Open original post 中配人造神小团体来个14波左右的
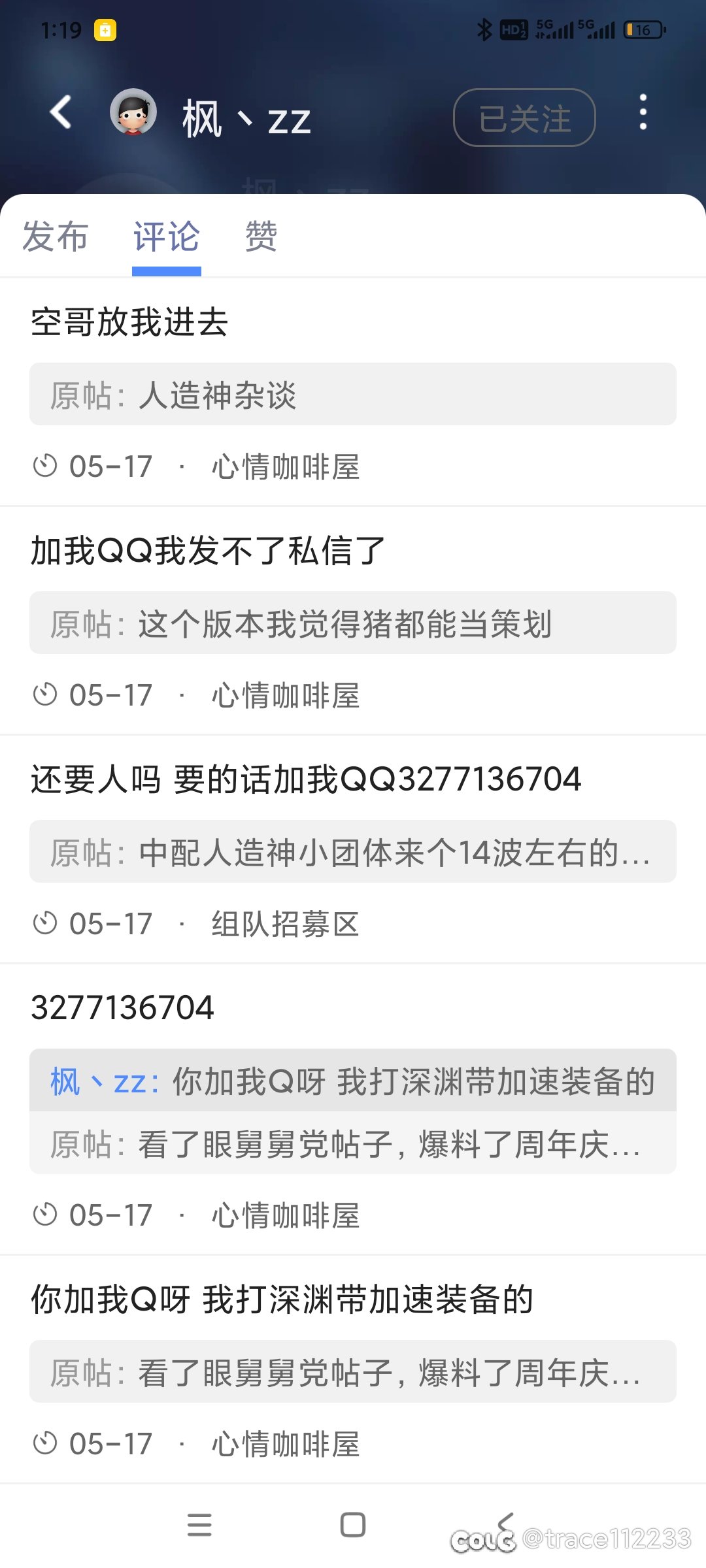This screenshot has width=706, height=1568. tap(353, 852)
